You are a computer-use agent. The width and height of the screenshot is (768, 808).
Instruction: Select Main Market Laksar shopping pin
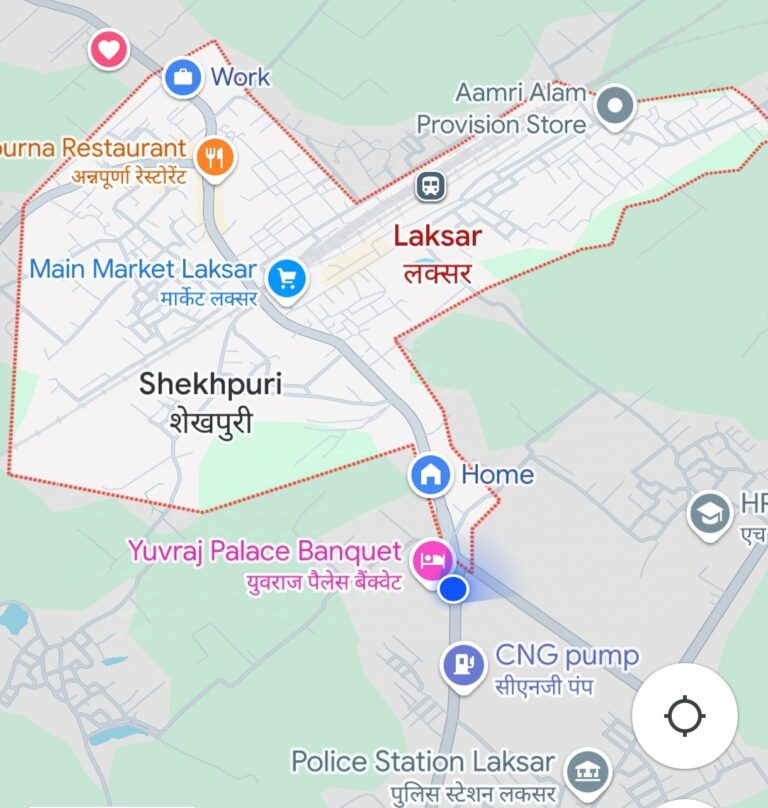(287, 277)
